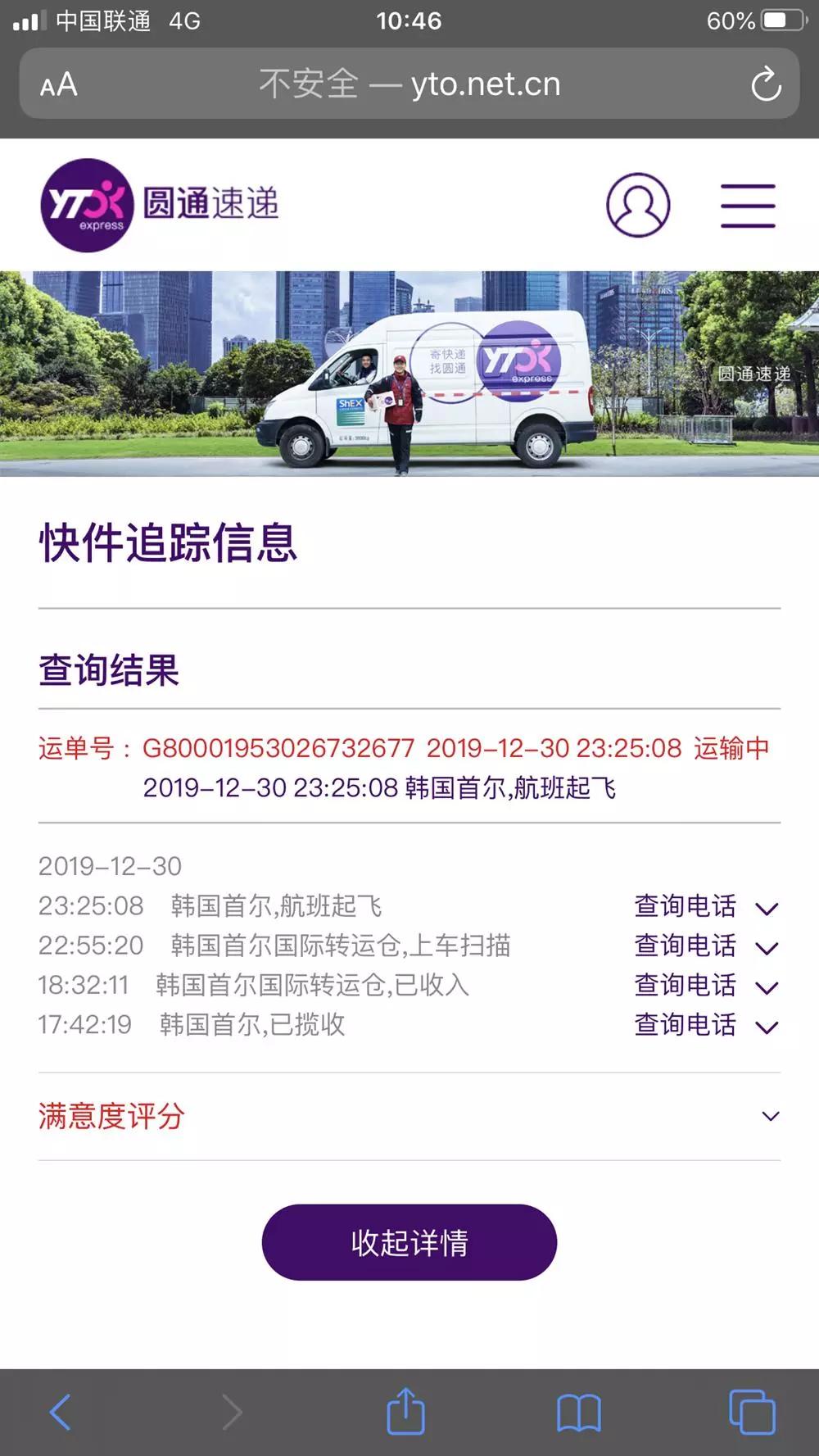Tap the Safari share icon

407,1404
